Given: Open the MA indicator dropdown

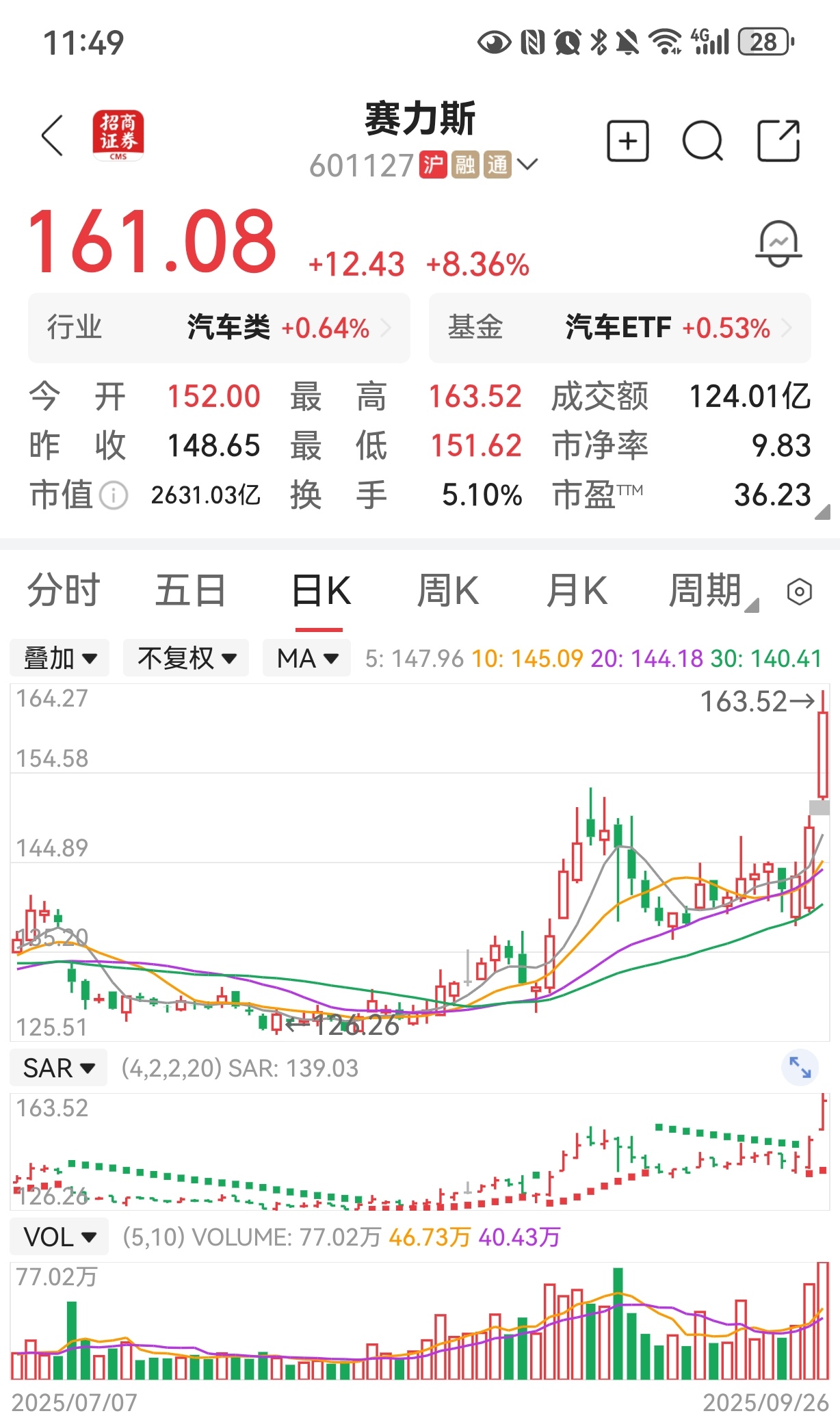Looking at the screenshot, I should [x=306, y=658].
